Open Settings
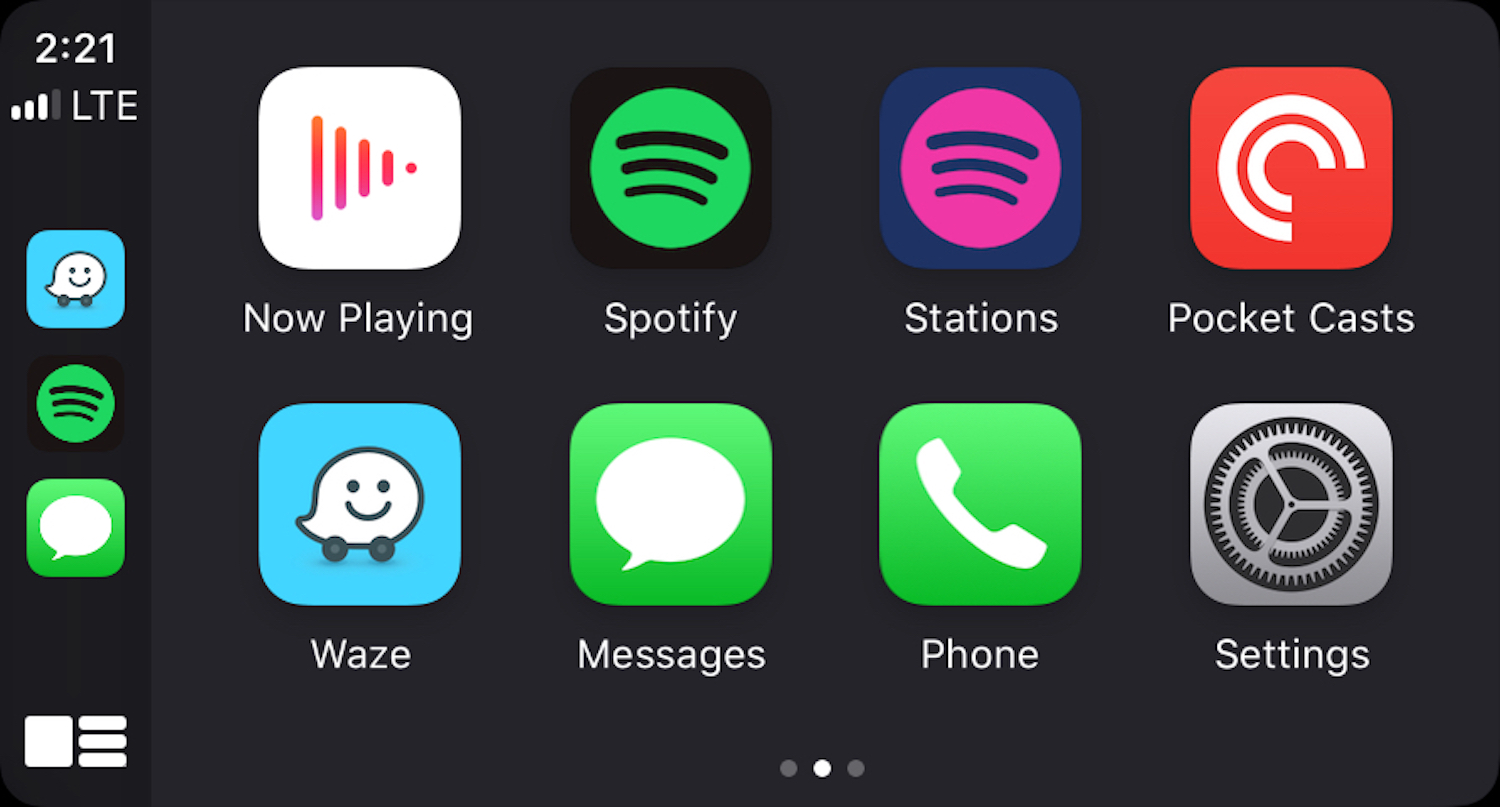The width and height of the screenshot is (1500, 807). click(x=1290, y=504)
